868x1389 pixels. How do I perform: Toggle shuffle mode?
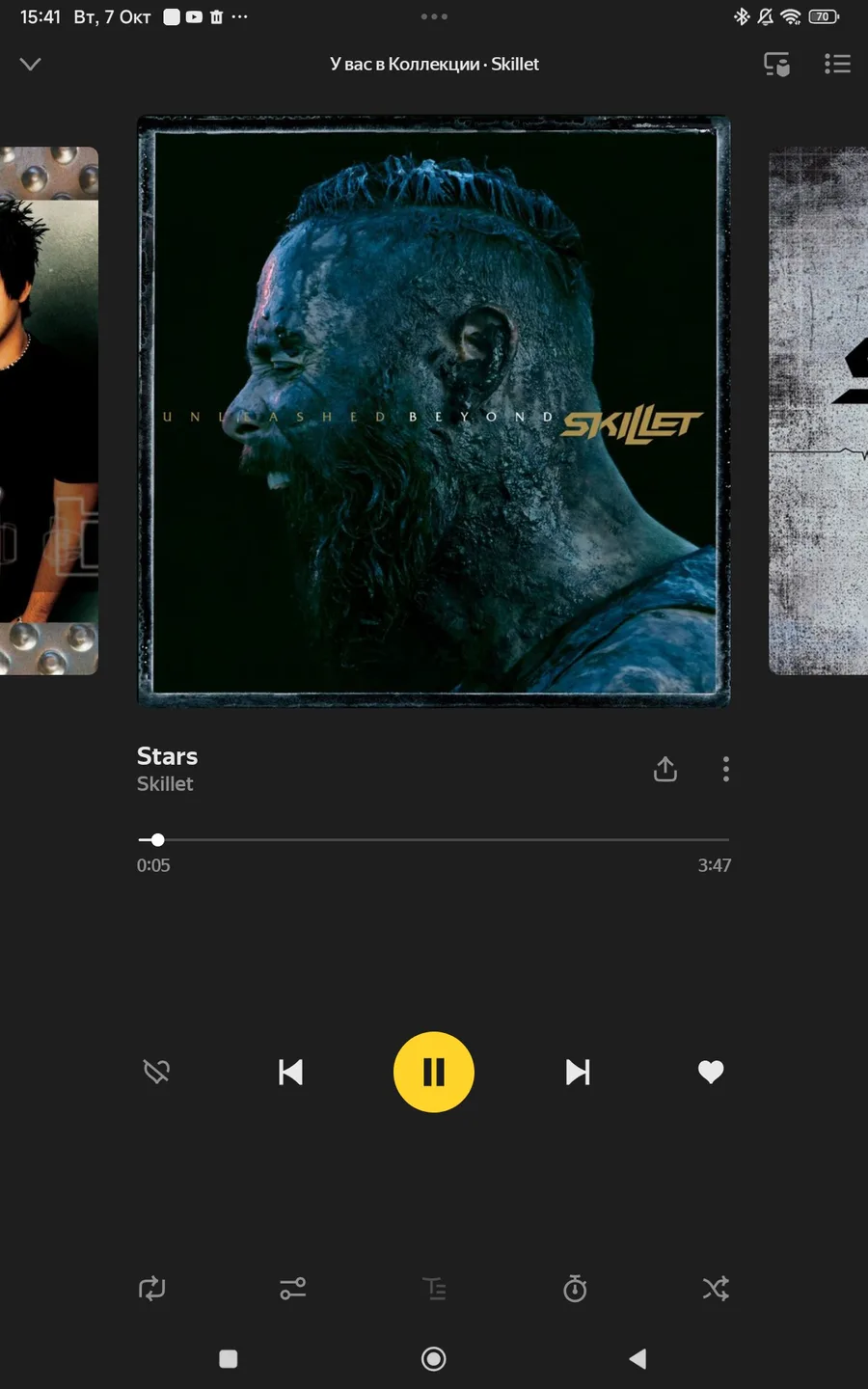[716, 1288]
